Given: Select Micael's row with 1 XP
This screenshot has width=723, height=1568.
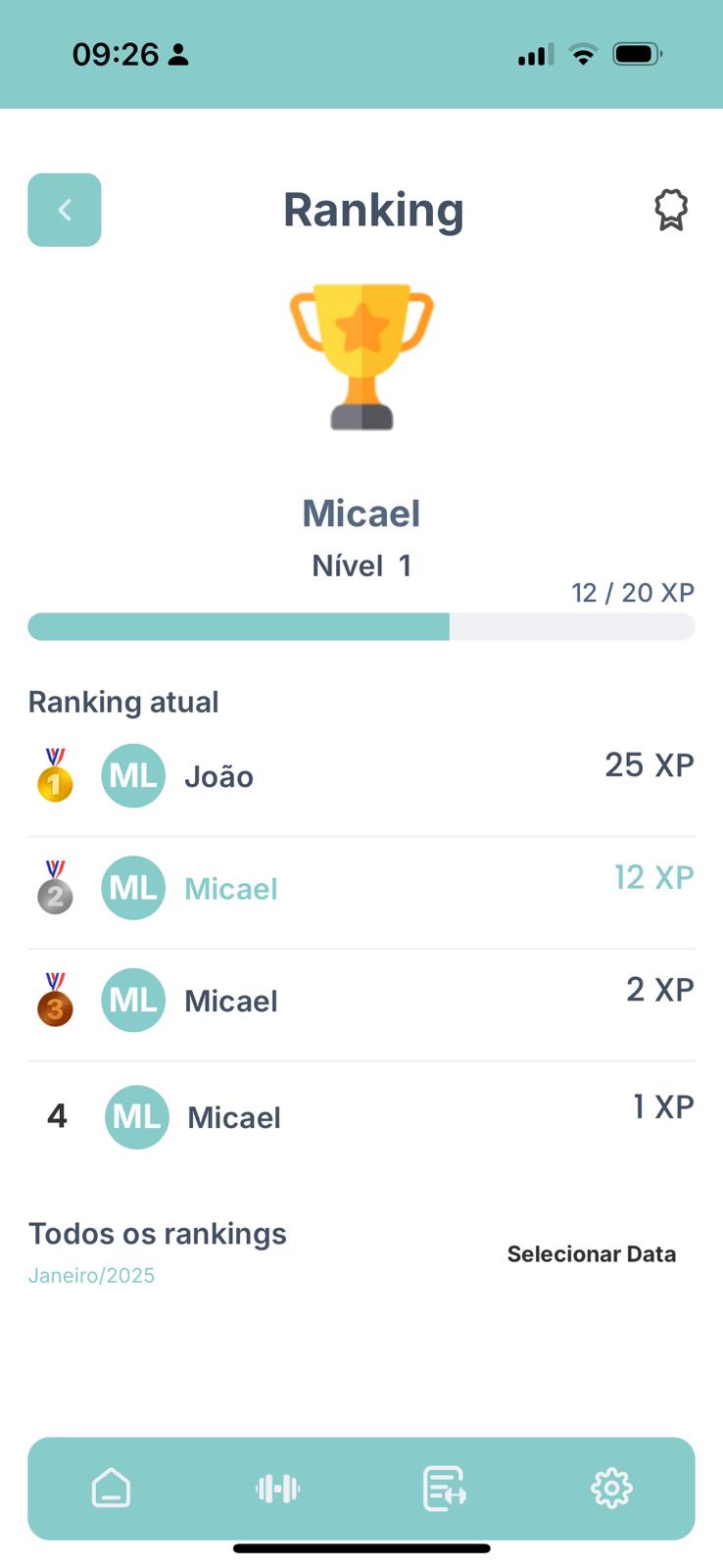Looking at the screenshot, I should coord(361,1117).
